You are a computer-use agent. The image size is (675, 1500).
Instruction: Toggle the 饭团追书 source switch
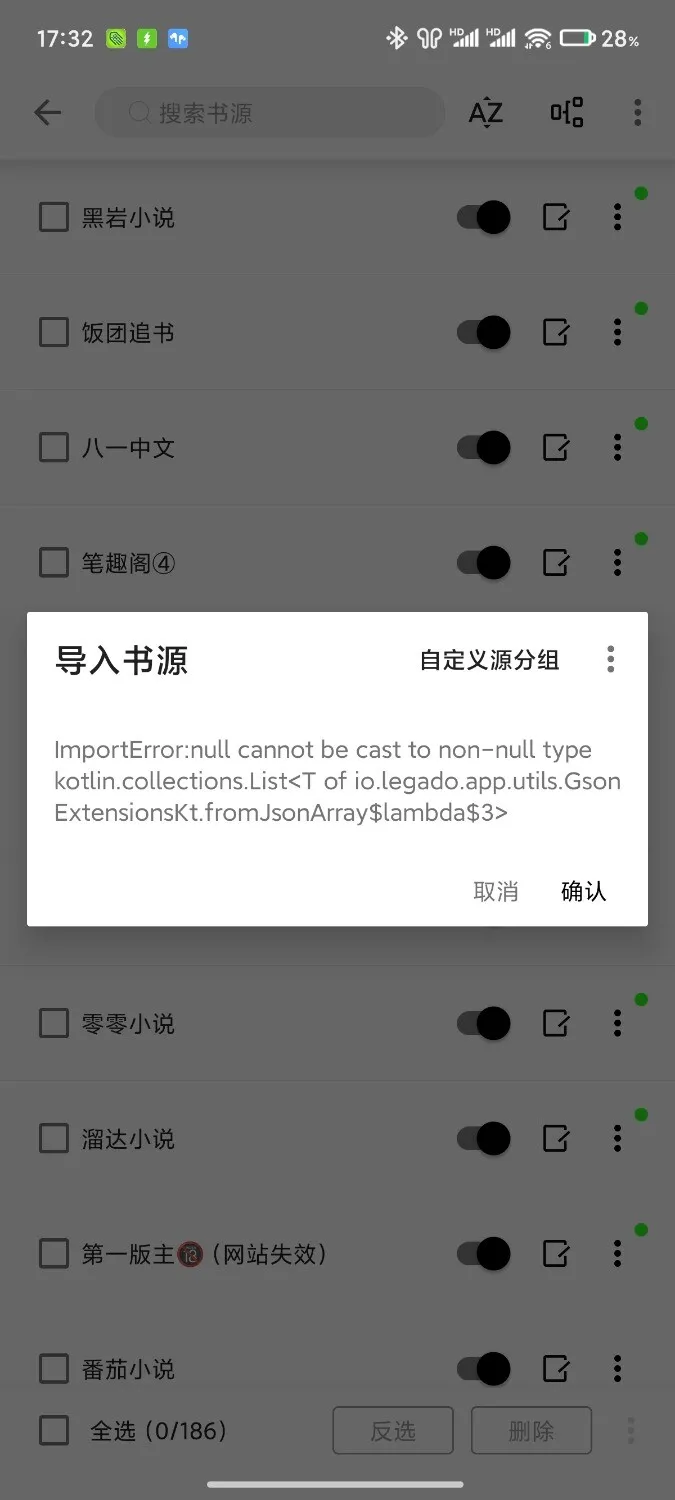click(484, 332)
